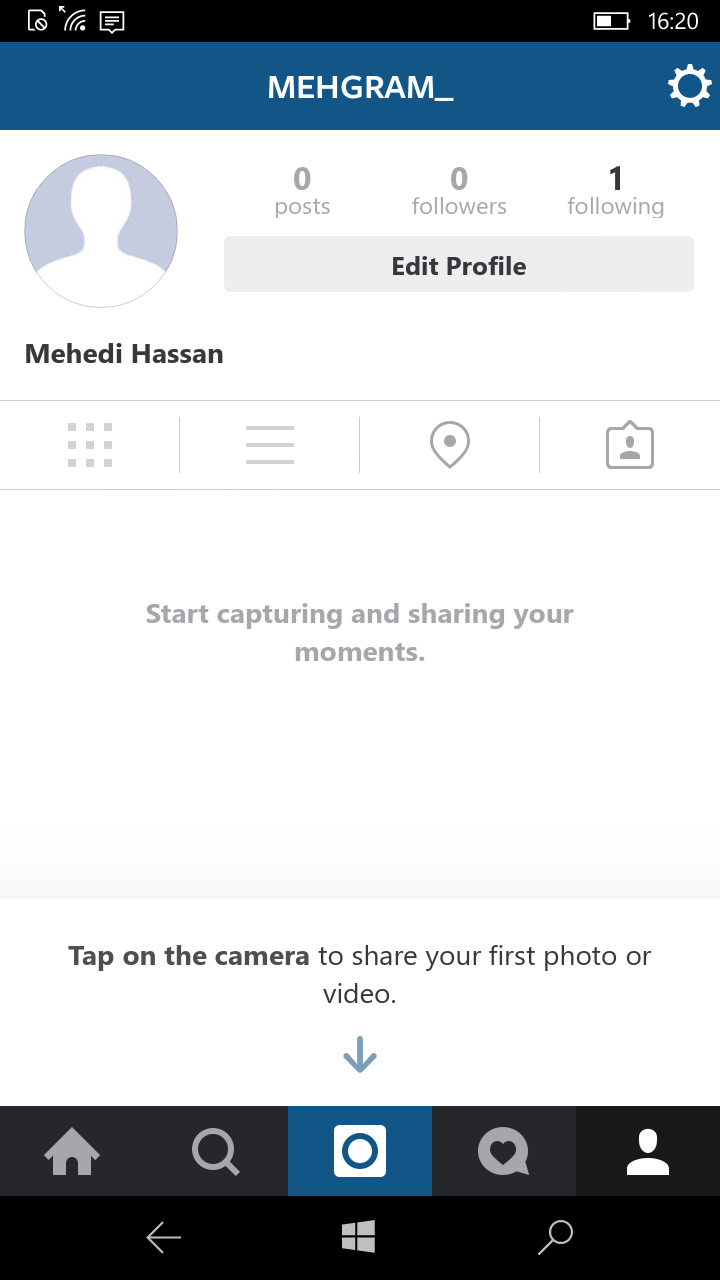Viewport: 720px width, 1280px height.
Task: Go to the Home feed tab
Action: 72,1151
